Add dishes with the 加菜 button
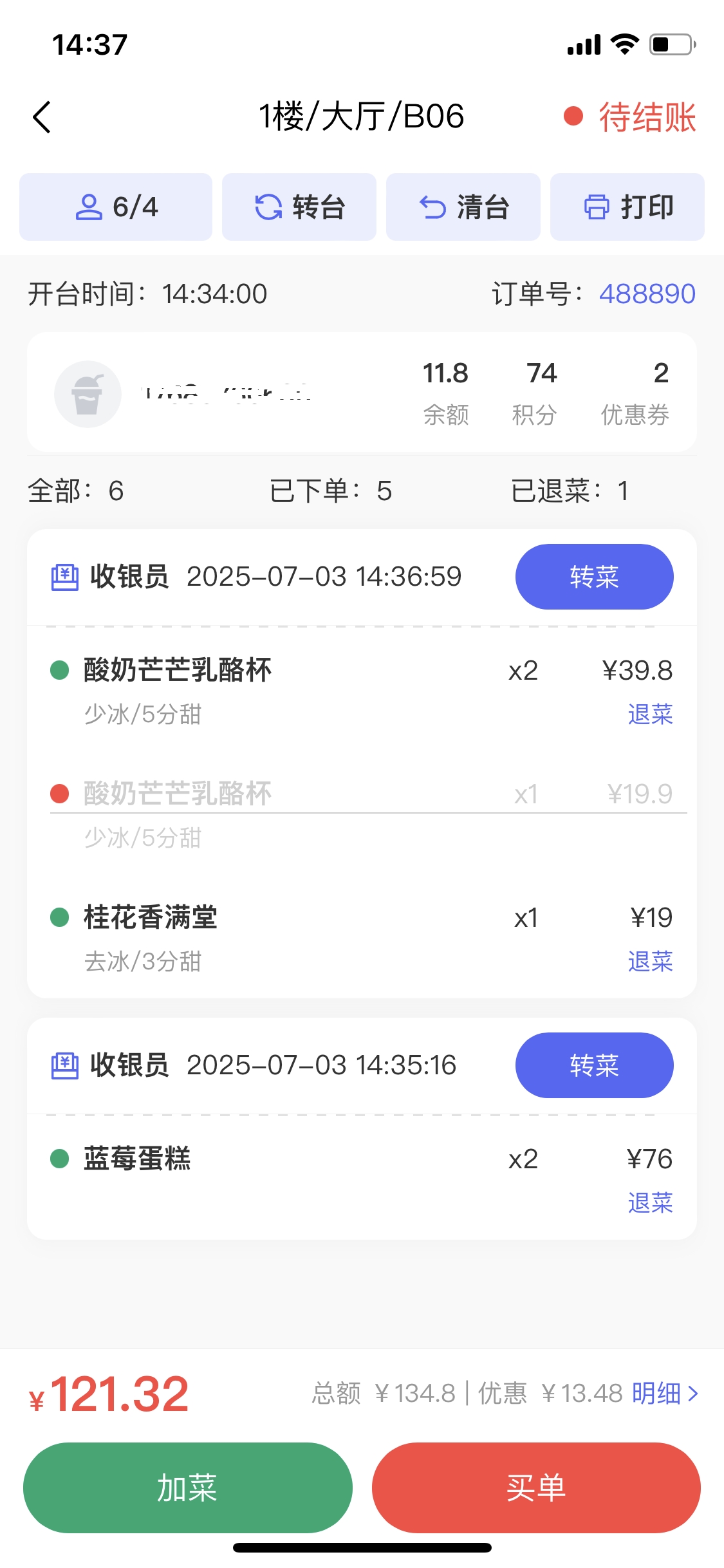Viewport: 724px width, 1568px height. coord(188,1488)
